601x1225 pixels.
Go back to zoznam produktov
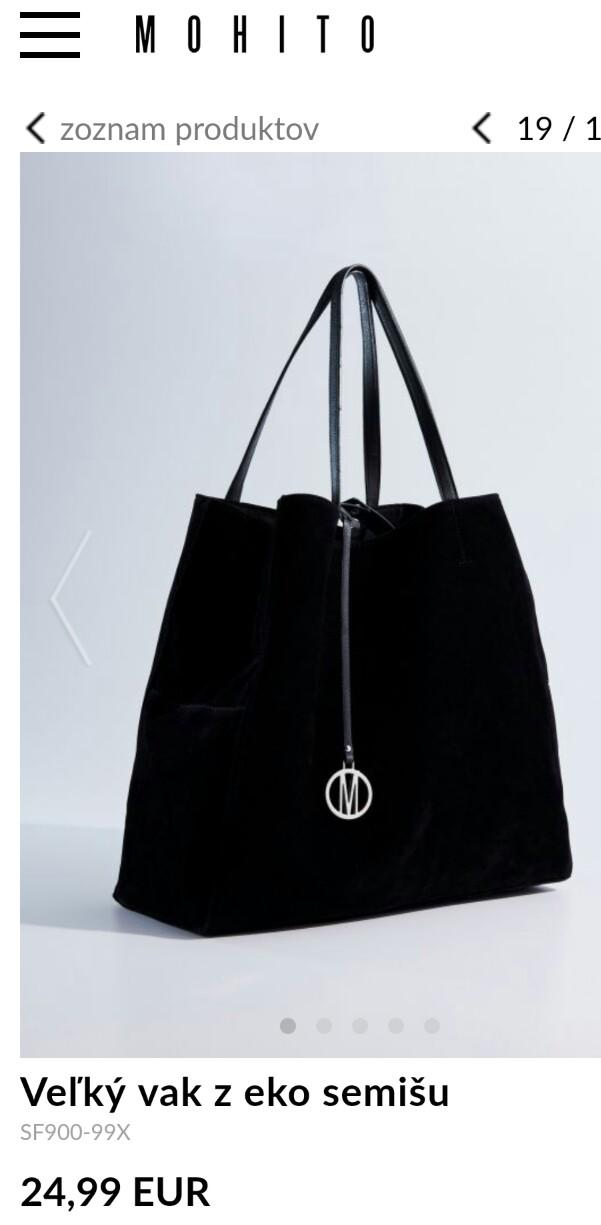(x=172, y=129)
